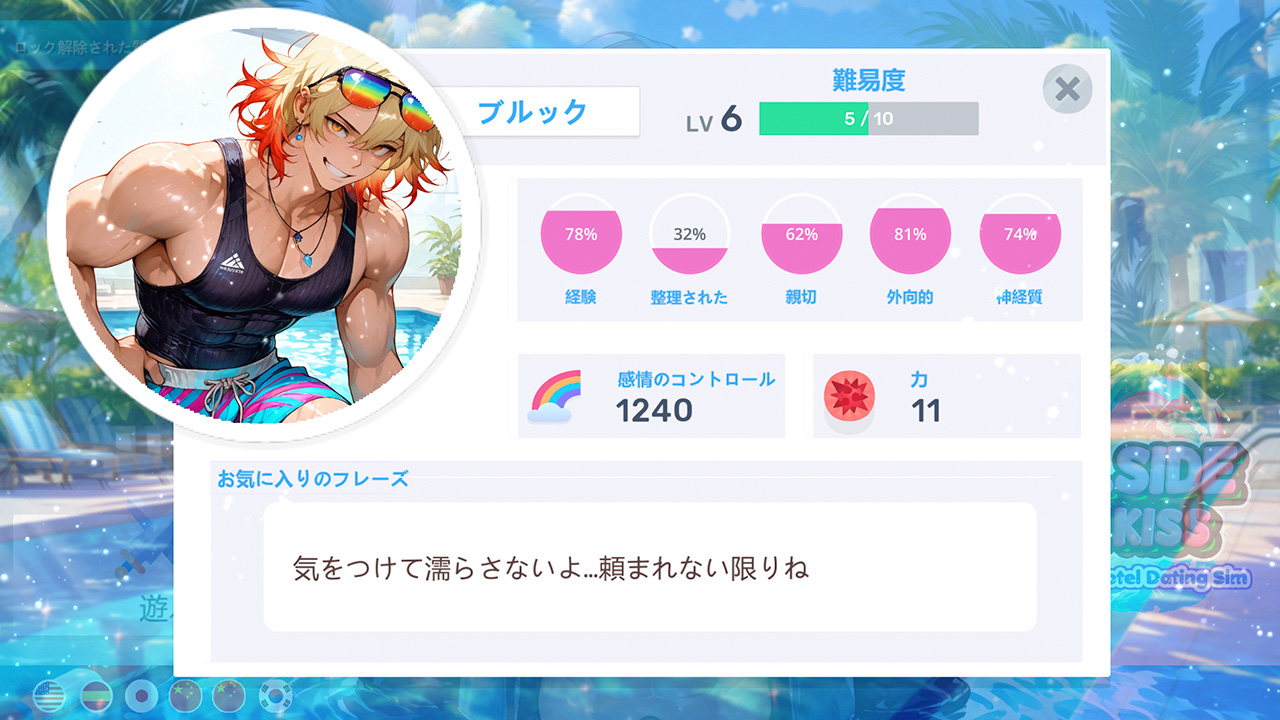Viewport: 1280px width, 720px height.
Task: Select the Japanese flag language option
Action: (x=141, y=695)
